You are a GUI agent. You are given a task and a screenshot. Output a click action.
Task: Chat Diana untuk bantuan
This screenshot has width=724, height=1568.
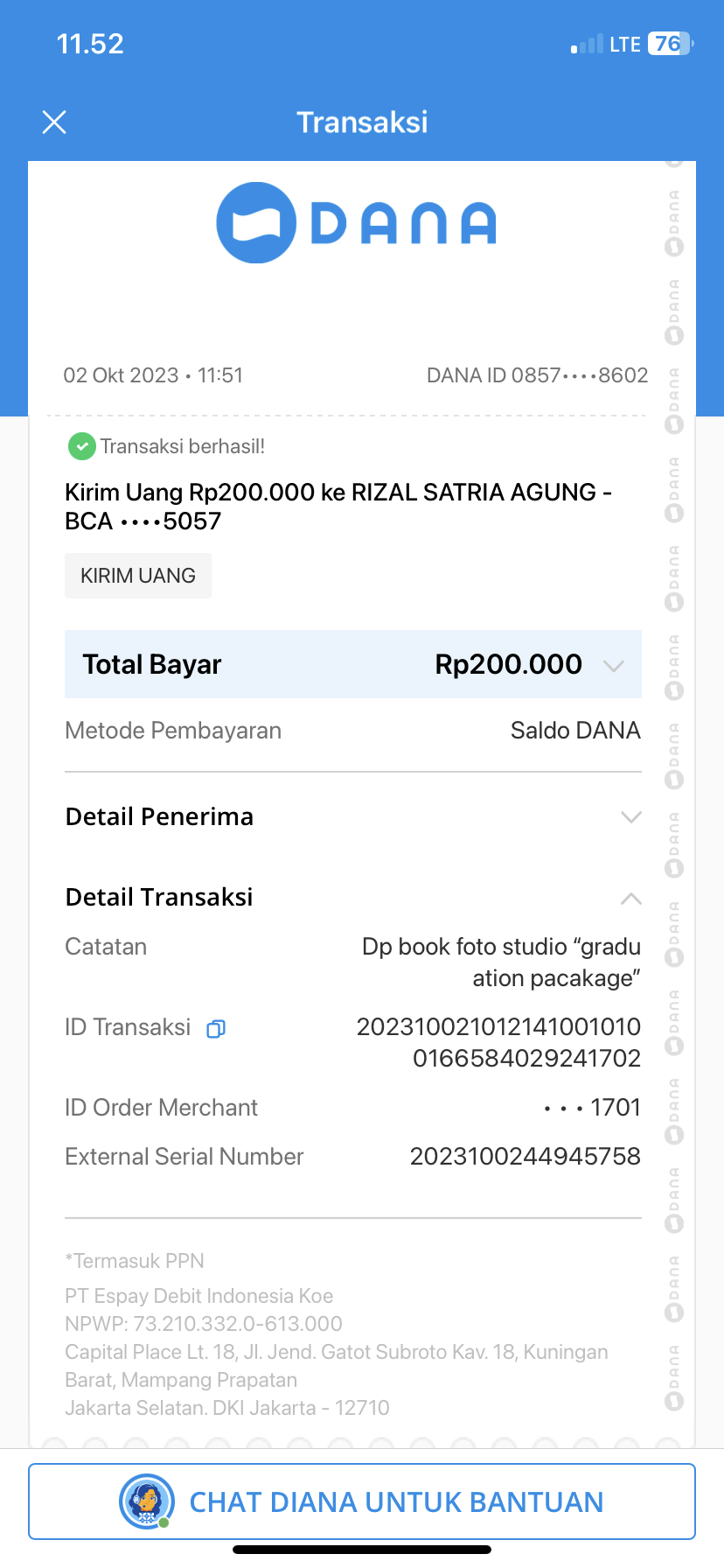tap(362, 1501)
